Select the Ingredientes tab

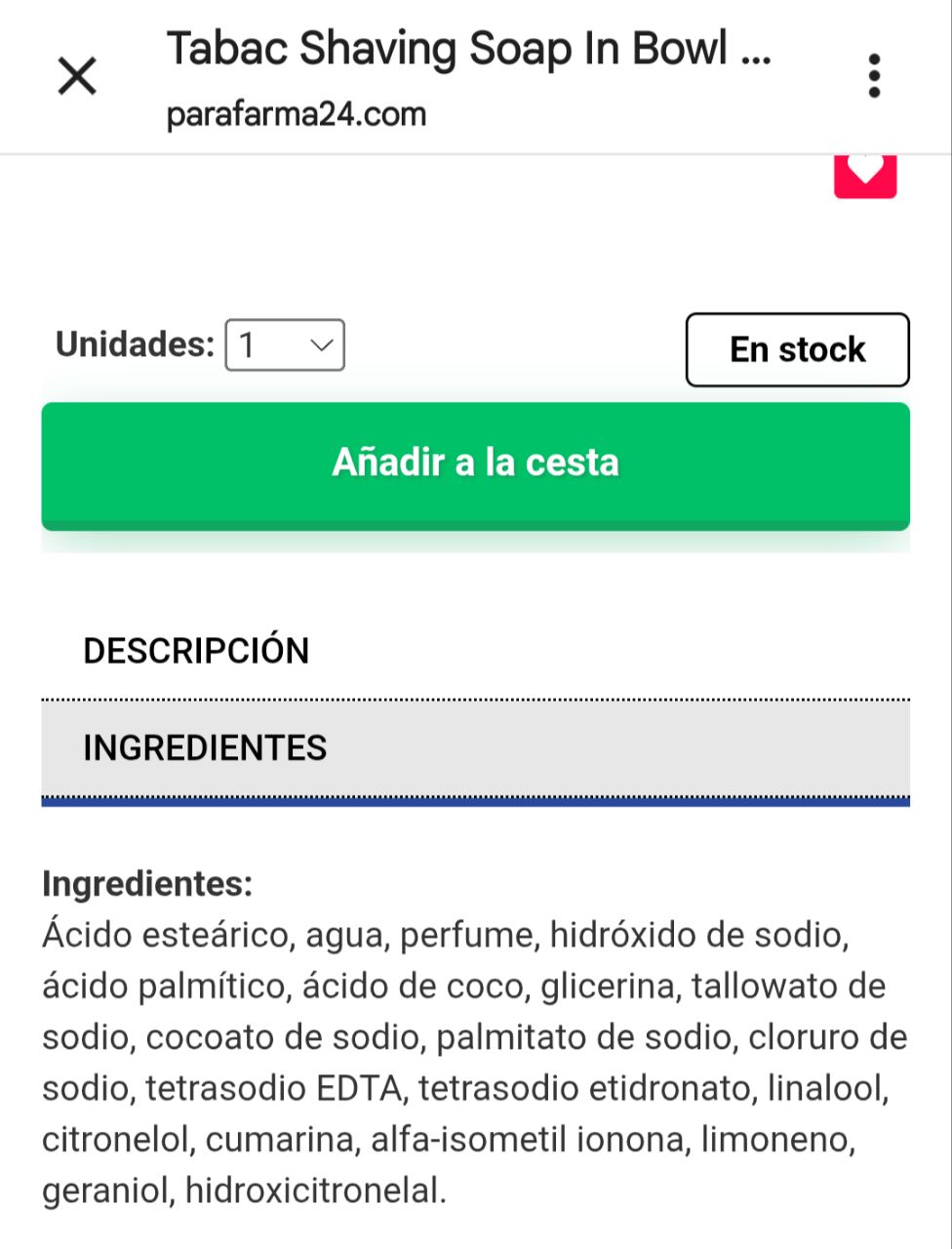[205, 748]
